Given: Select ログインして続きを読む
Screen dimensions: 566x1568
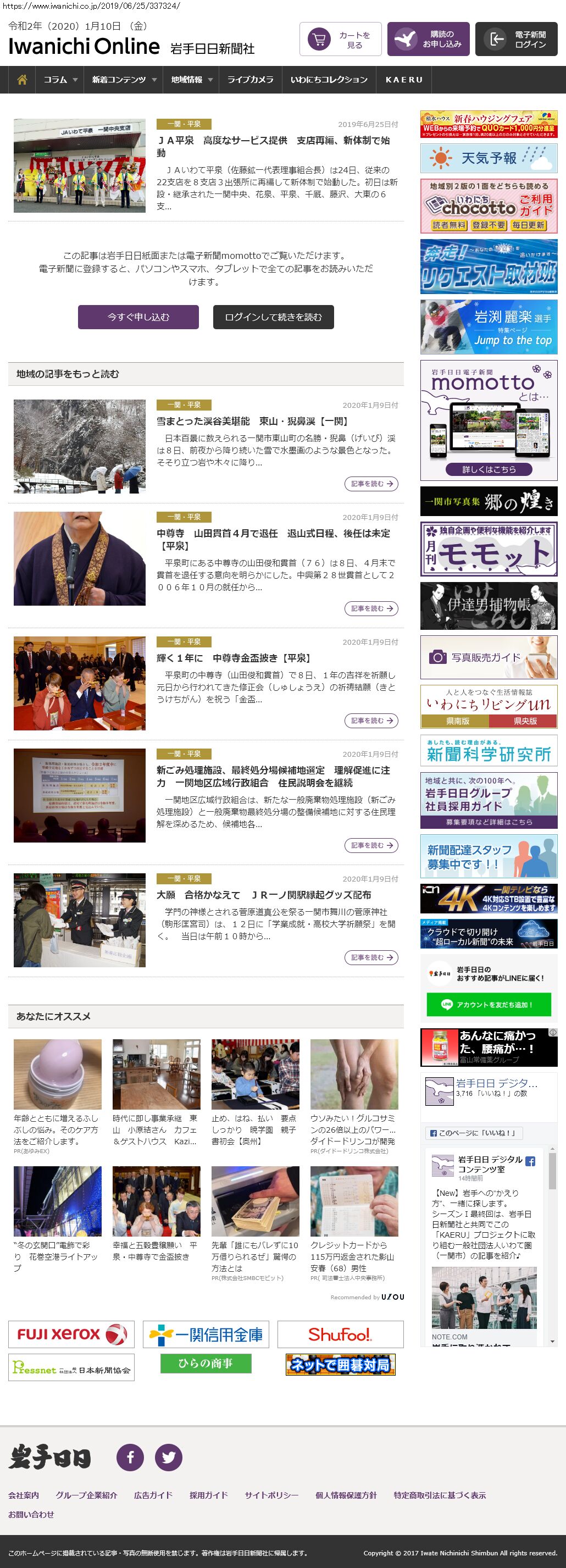Looking at the screenshot, I should (x=273, y=317).
